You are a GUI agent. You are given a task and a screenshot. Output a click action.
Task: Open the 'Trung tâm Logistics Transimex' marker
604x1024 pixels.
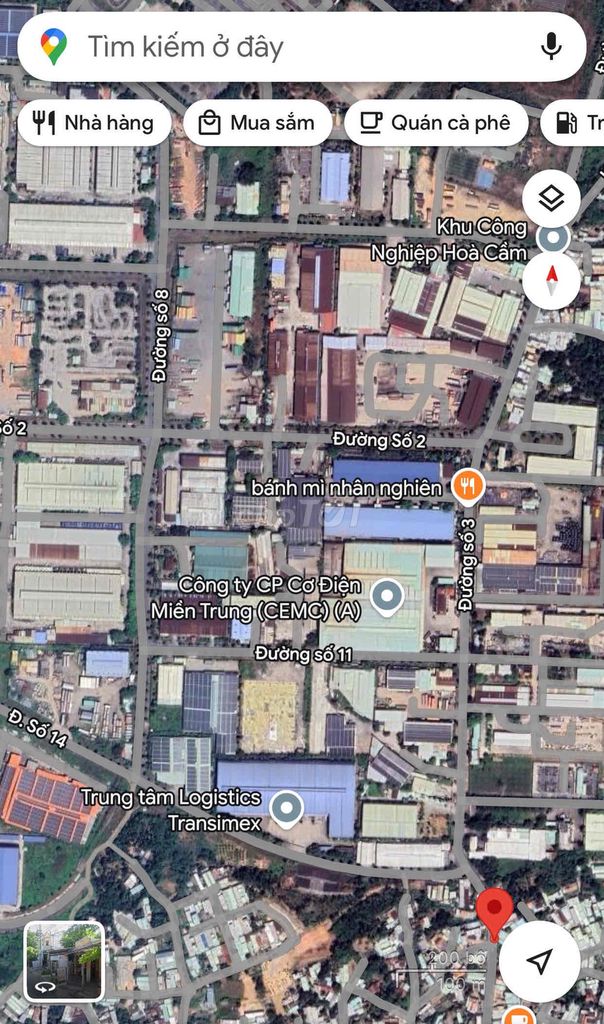click(288, 809)
